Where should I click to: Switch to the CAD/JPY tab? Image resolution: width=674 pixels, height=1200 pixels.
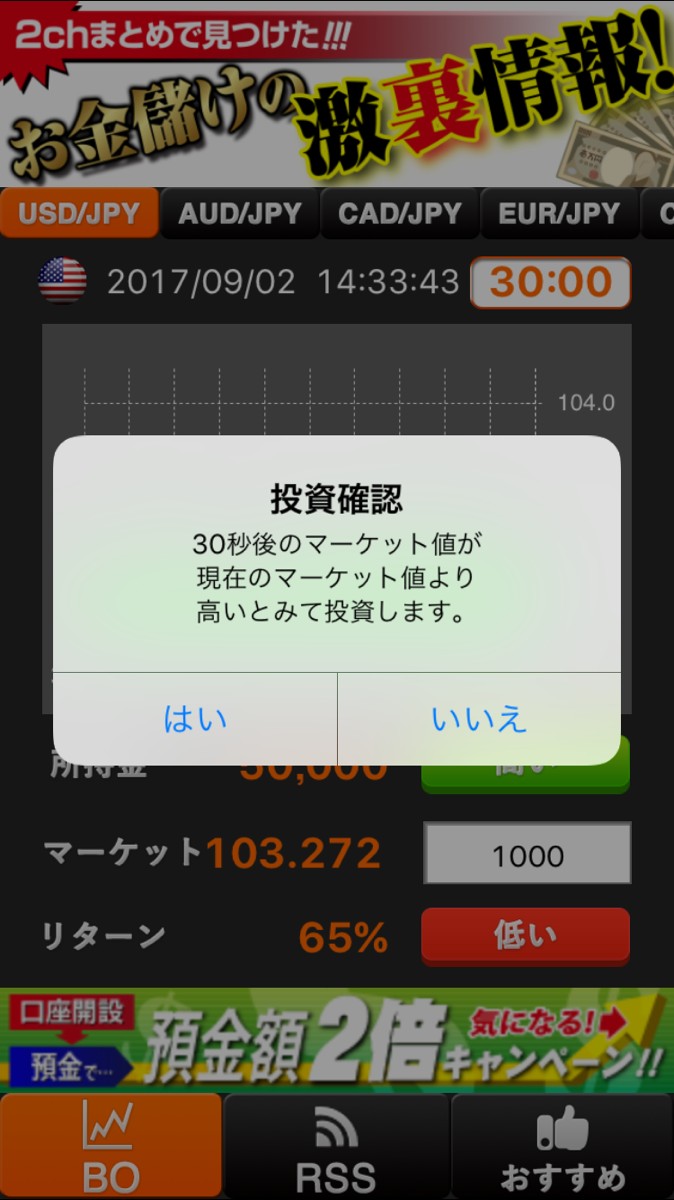pyautogui.click(x=400, y=213)
